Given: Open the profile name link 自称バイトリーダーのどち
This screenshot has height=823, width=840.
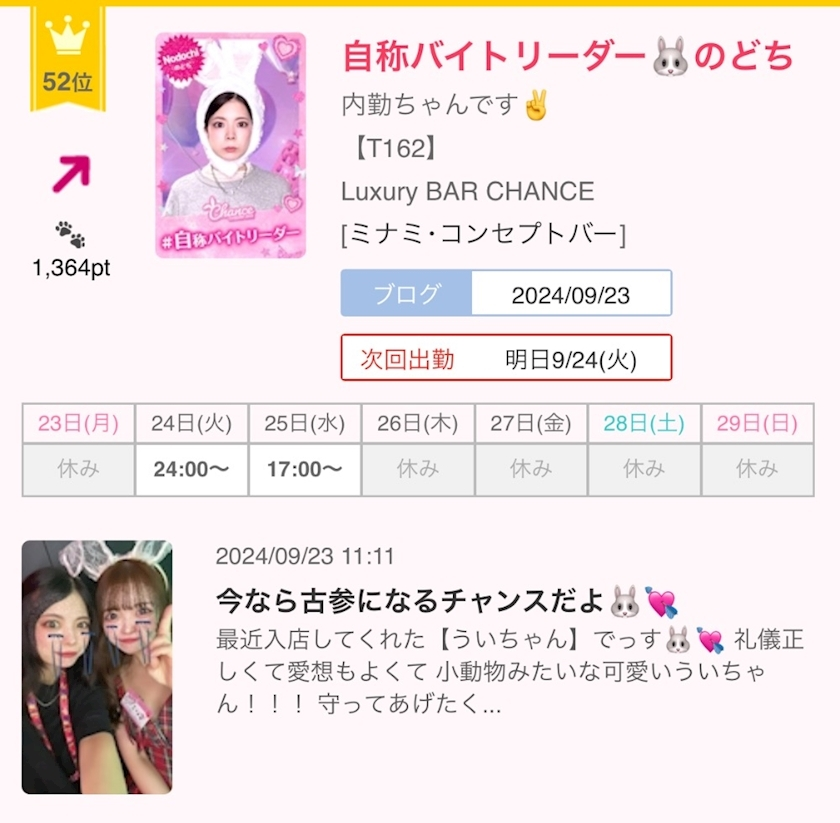Looking at the screenshot, I should click(x=567, y=56).
